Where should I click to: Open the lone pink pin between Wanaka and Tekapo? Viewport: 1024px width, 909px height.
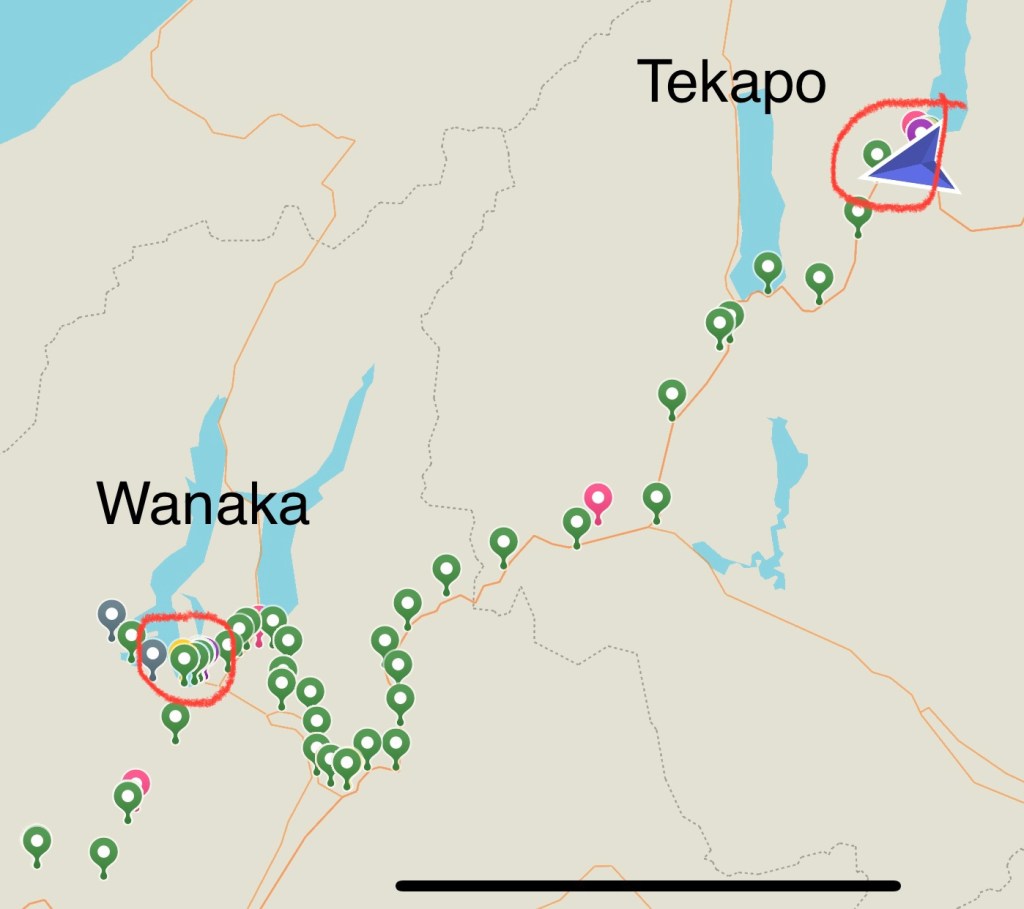598,498
